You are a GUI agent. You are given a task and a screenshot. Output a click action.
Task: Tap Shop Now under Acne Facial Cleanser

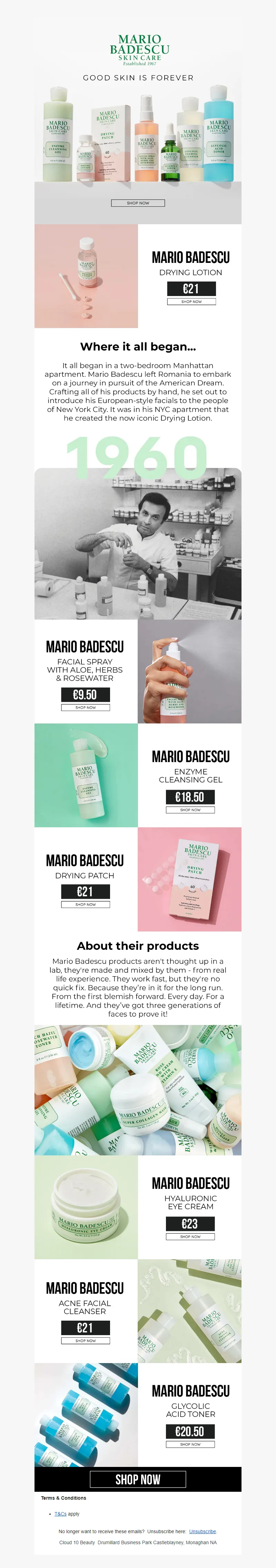[85, 1340]
